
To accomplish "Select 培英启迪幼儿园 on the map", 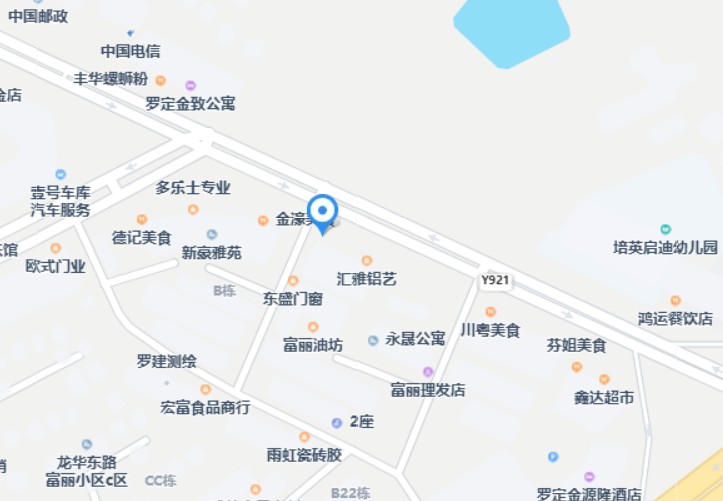I will click(665, 231).
